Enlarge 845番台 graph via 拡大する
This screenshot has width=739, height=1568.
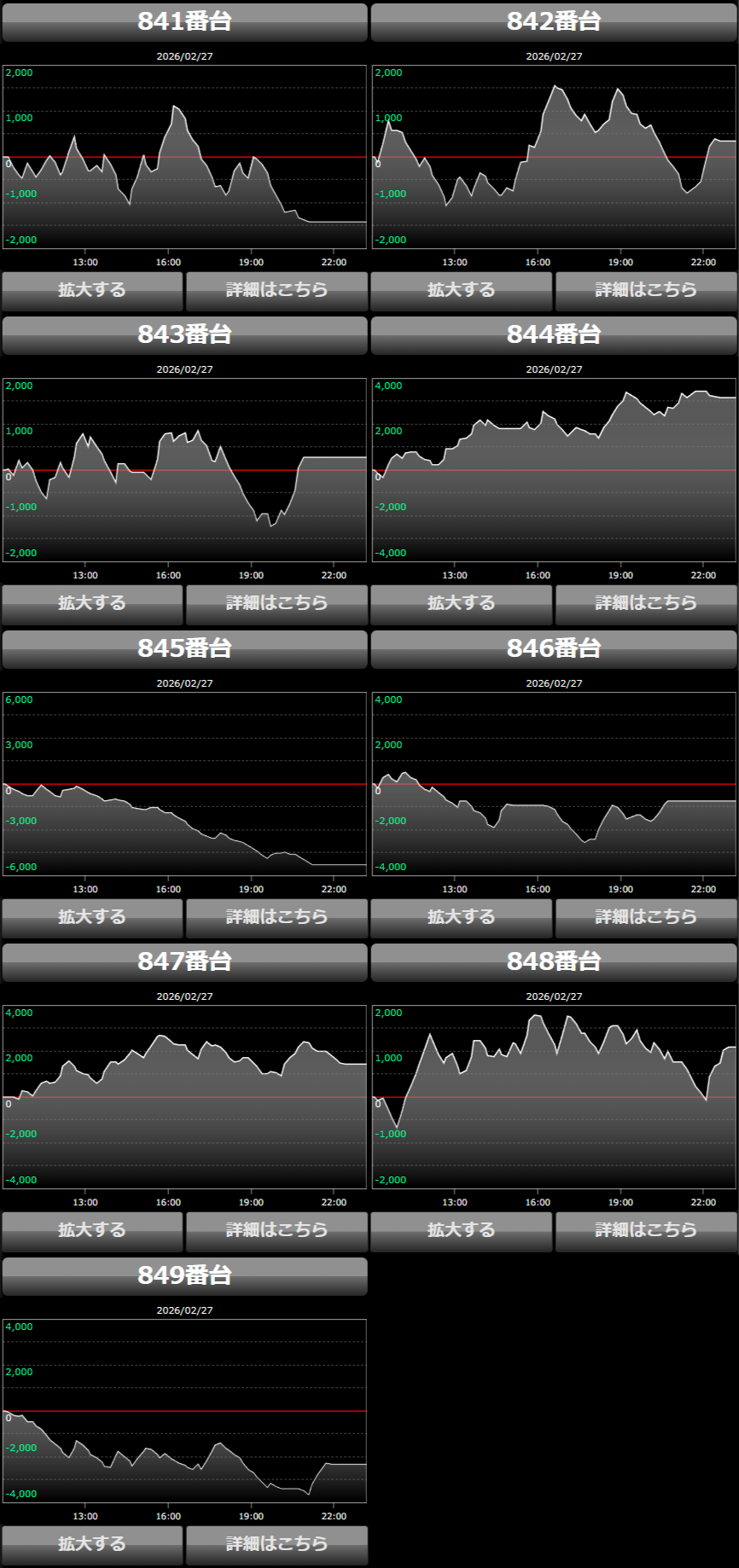[x=92, y=917]
